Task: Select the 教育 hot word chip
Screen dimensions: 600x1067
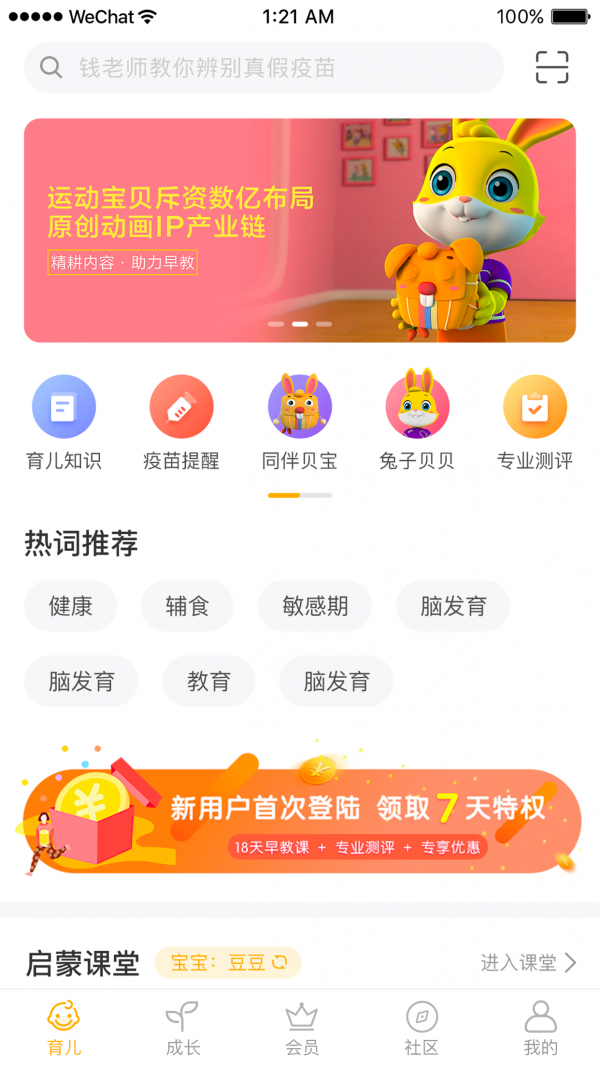Action: tap(208, 682)
